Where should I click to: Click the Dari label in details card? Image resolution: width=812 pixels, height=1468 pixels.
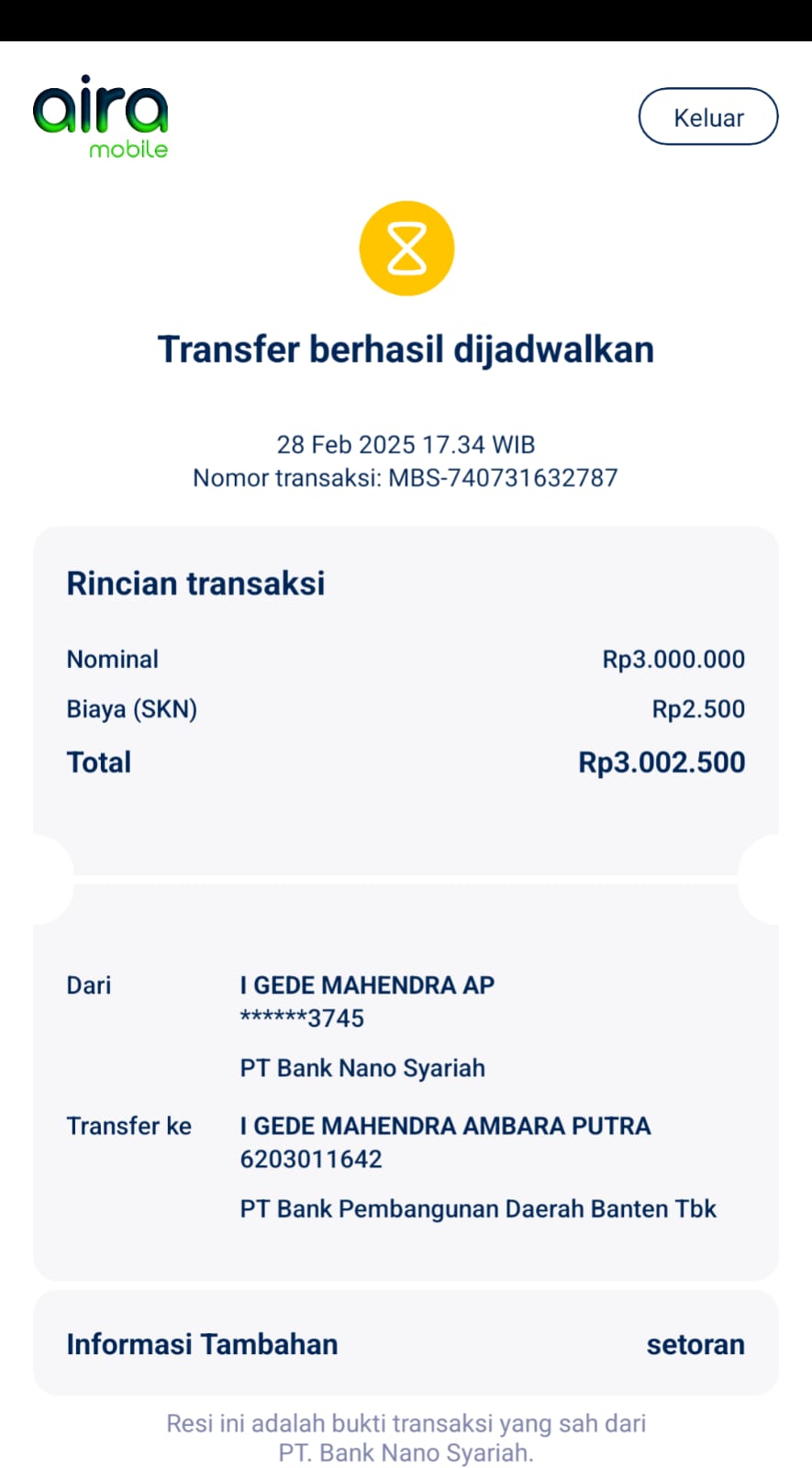pos(88,984)
